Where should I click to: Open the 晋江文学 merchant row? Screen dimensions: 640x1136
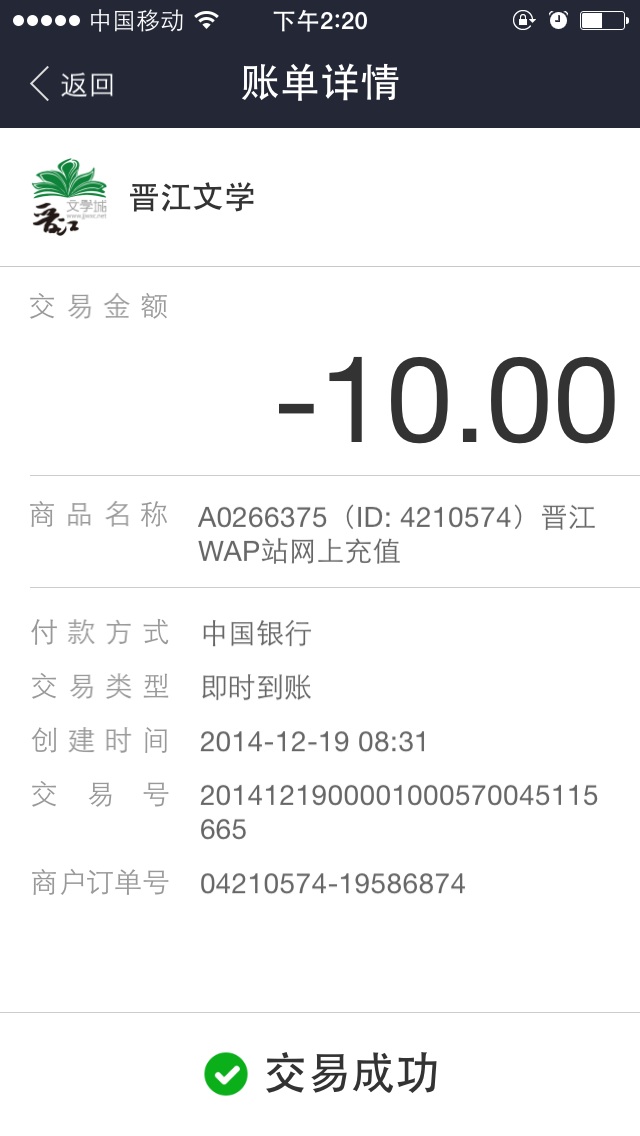pos(320,197)
